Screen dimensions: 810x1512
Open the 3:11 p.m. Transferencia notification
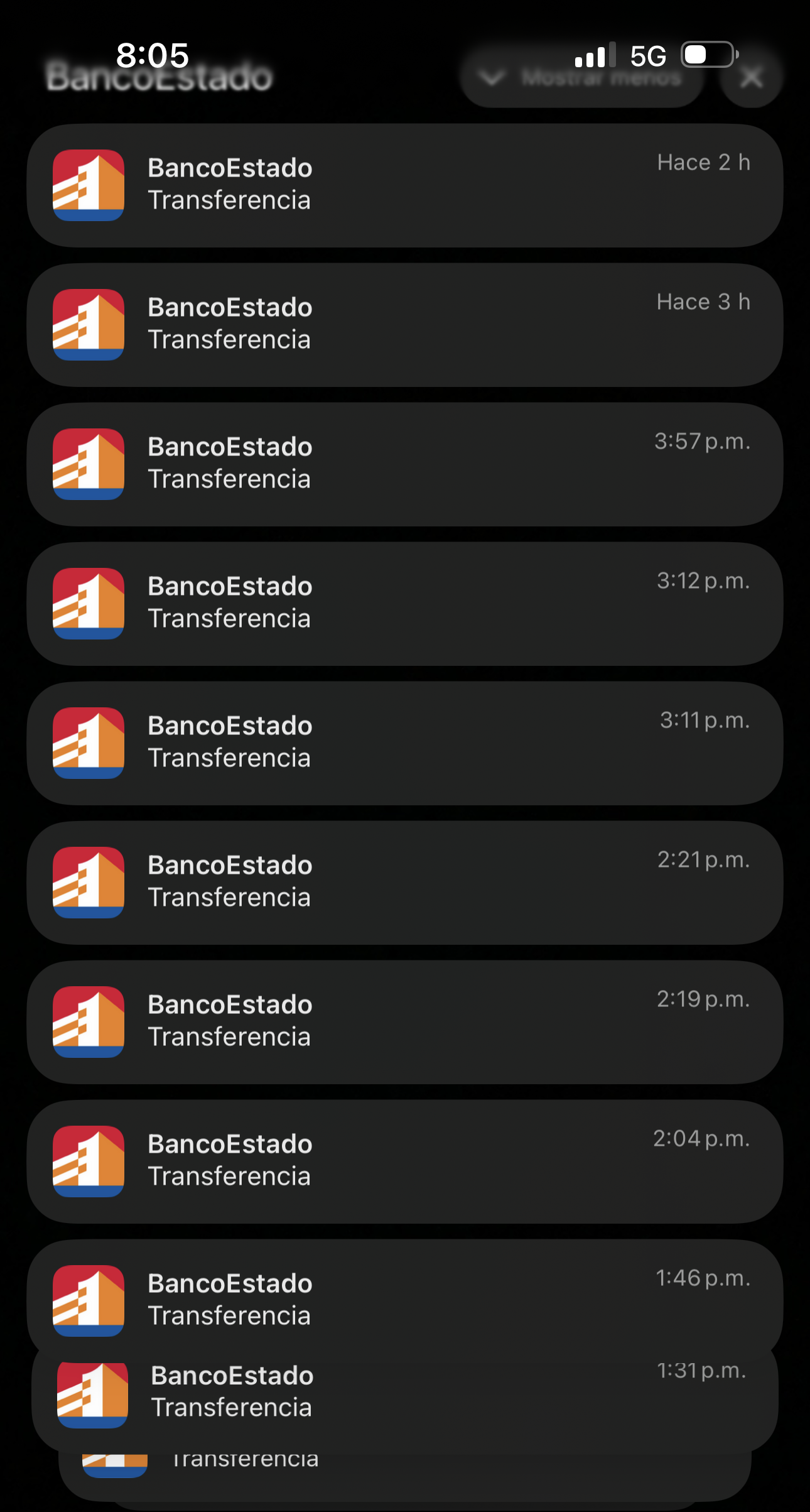pyautogui.click(x=405, y=743)
